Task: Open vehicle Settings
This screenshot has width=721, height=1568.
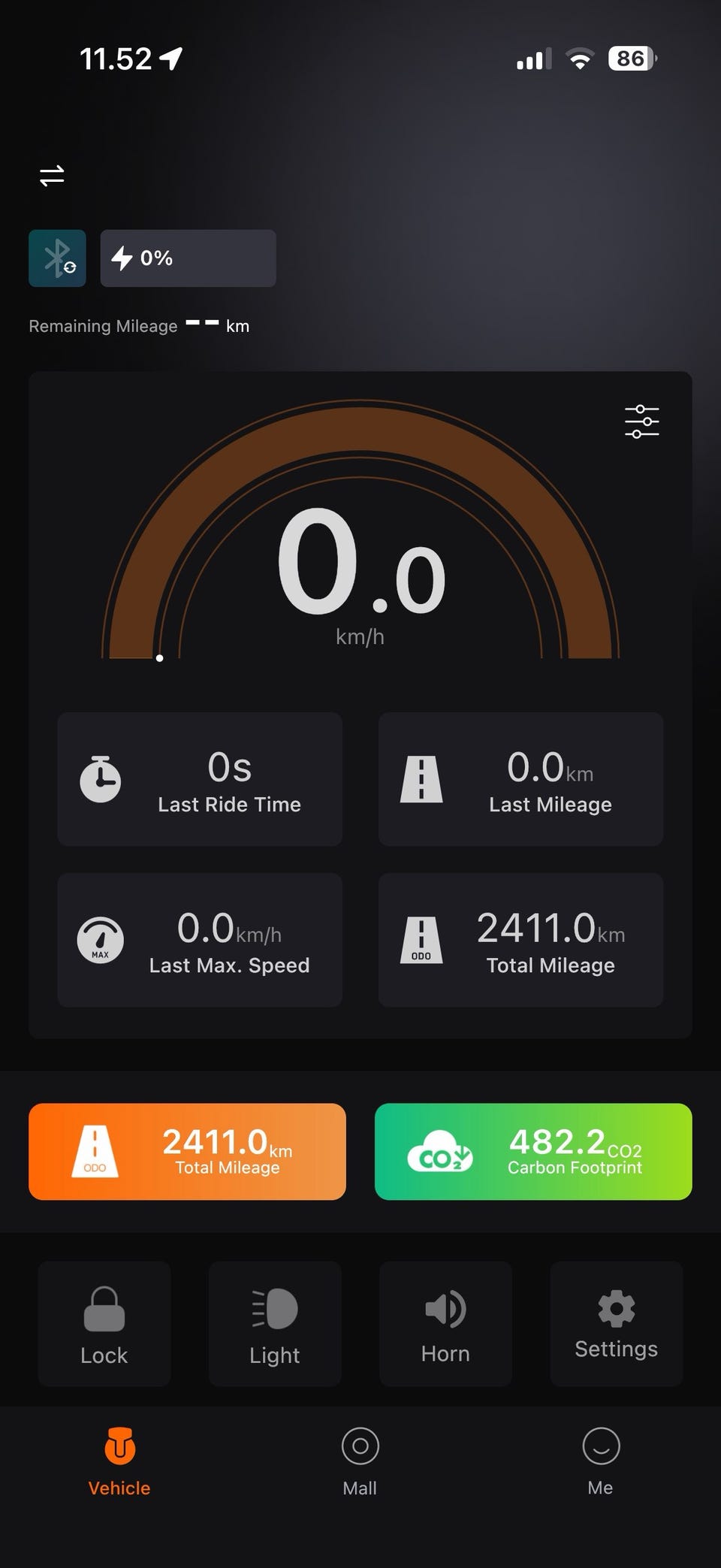Action: pos(617,1324)
